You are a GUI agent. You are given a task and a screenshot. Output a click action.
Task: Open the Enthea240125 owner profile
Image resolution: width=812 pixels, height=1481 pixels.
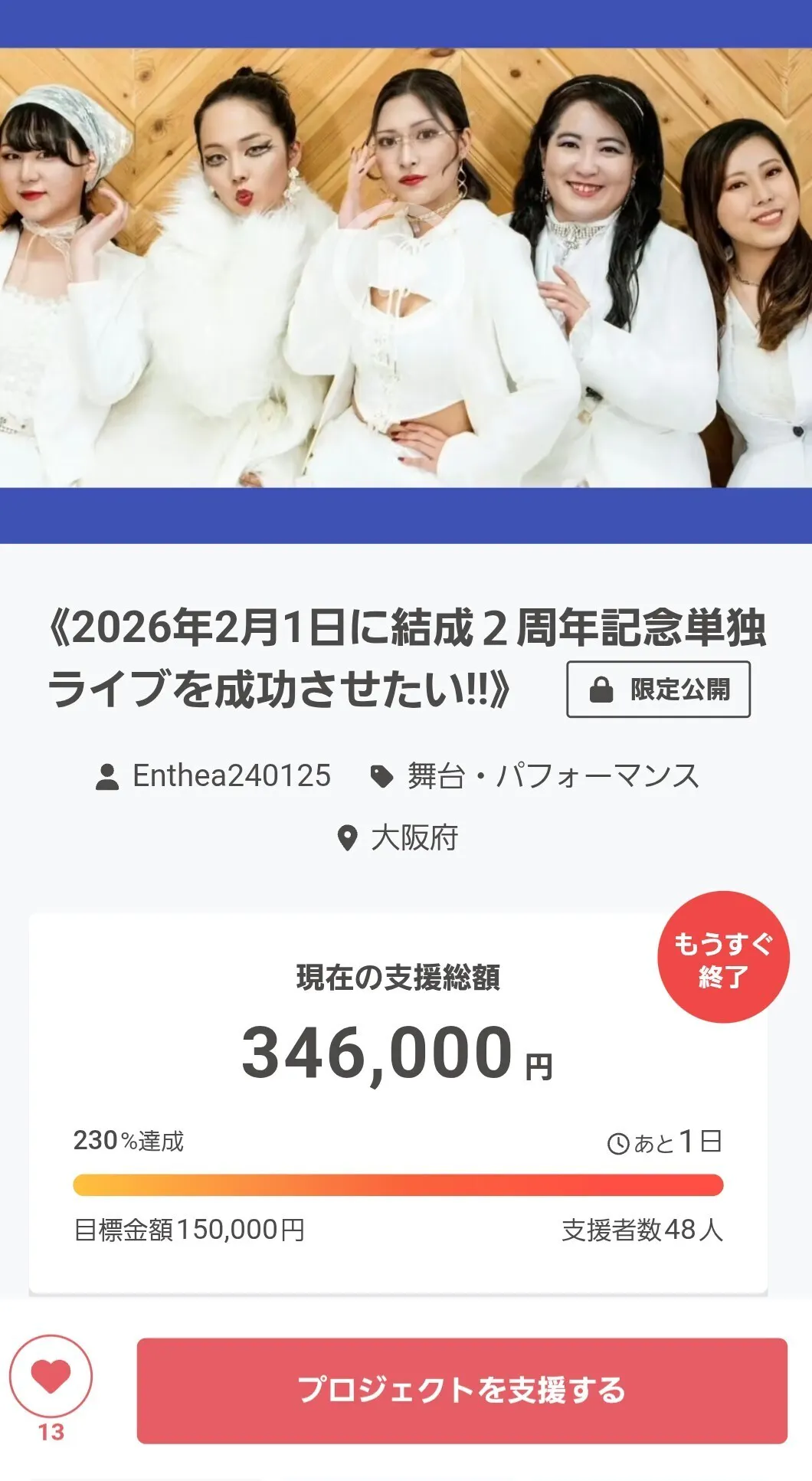coord(231,776)
